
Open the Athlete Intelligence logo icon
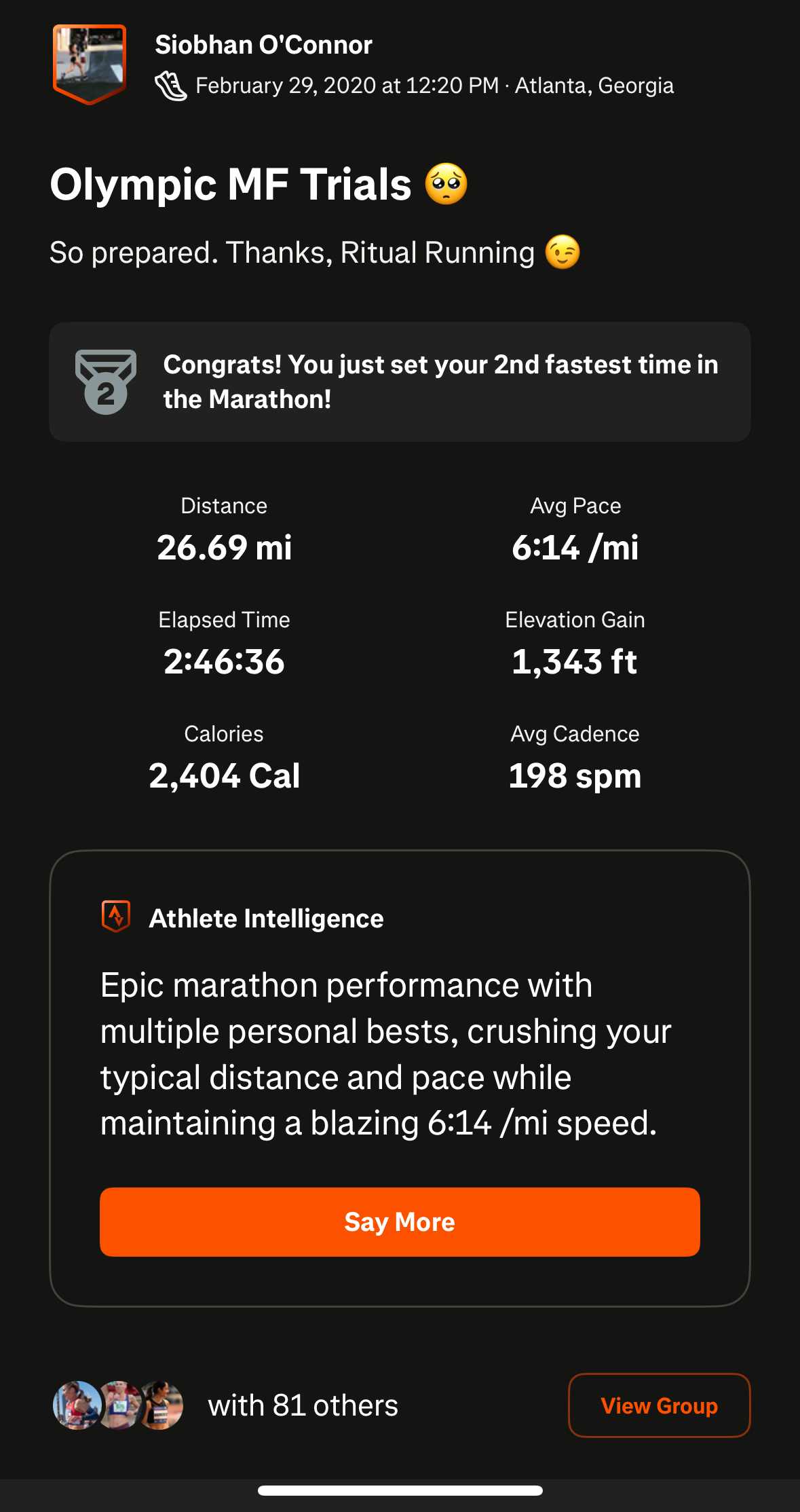(115, 917)
